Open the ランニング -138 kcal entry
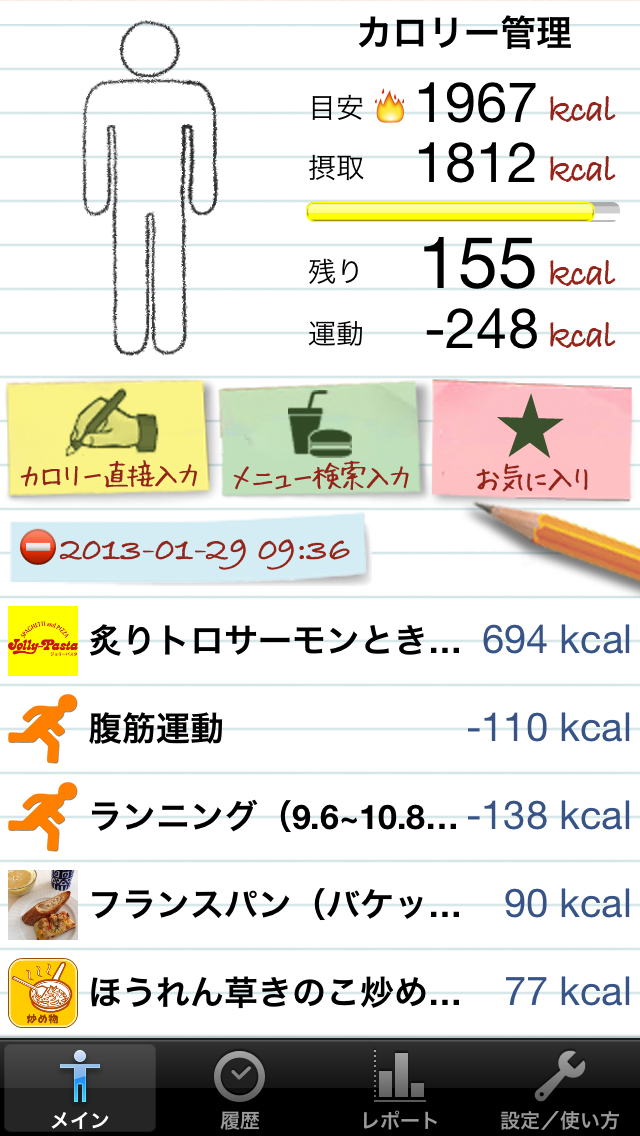Viewport: 640px width, 1136px height. coord(320,816)
